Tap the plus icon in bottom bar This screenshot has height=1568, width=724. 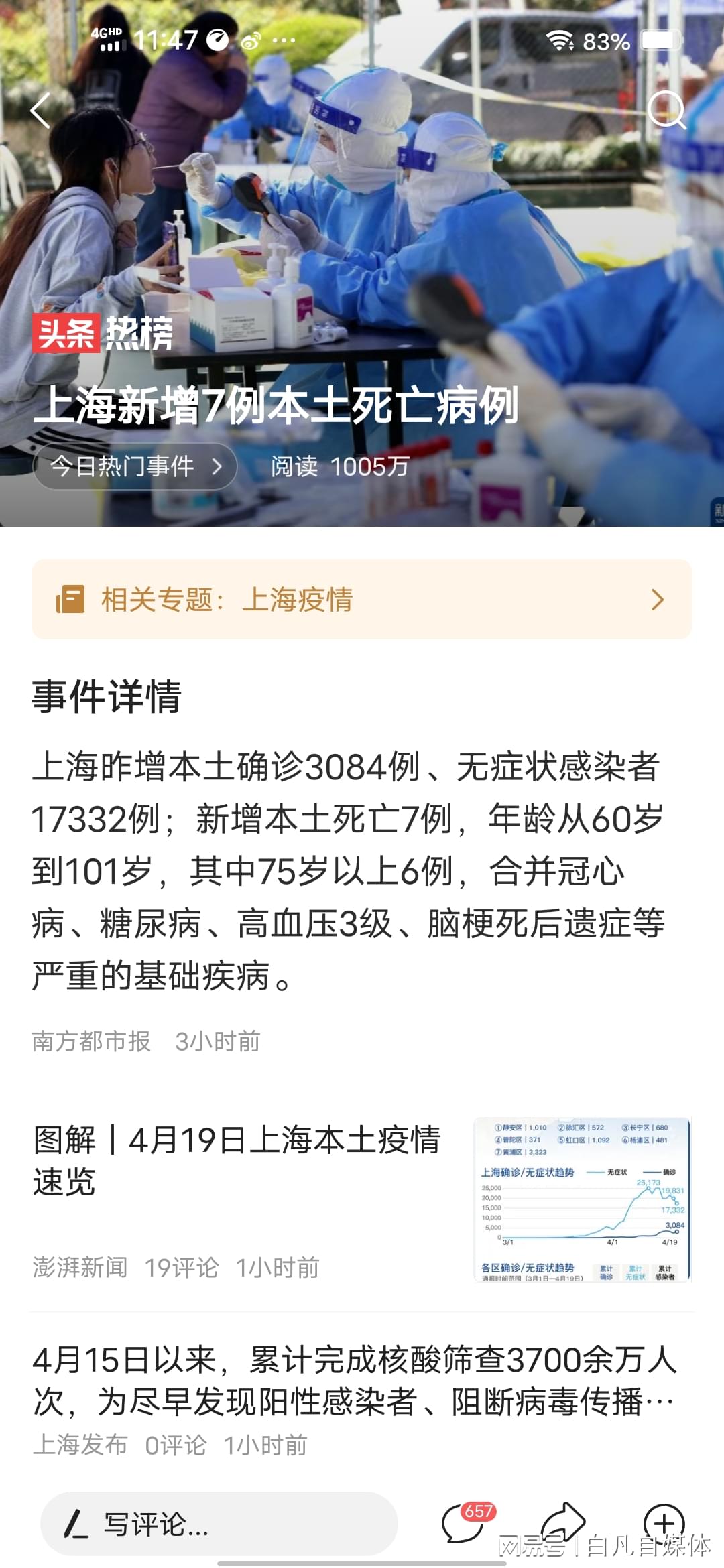coord(664,1522)
